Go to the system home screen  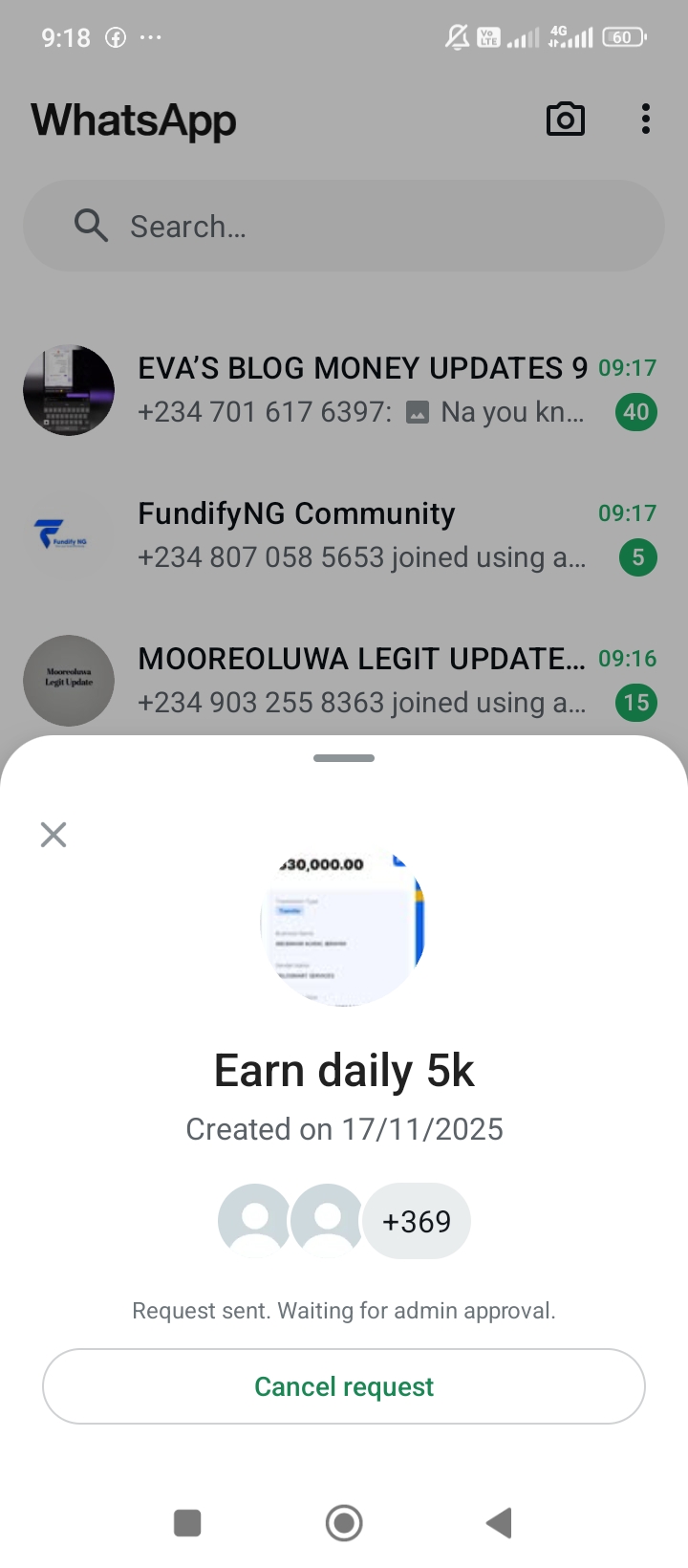click(344, 1523)
